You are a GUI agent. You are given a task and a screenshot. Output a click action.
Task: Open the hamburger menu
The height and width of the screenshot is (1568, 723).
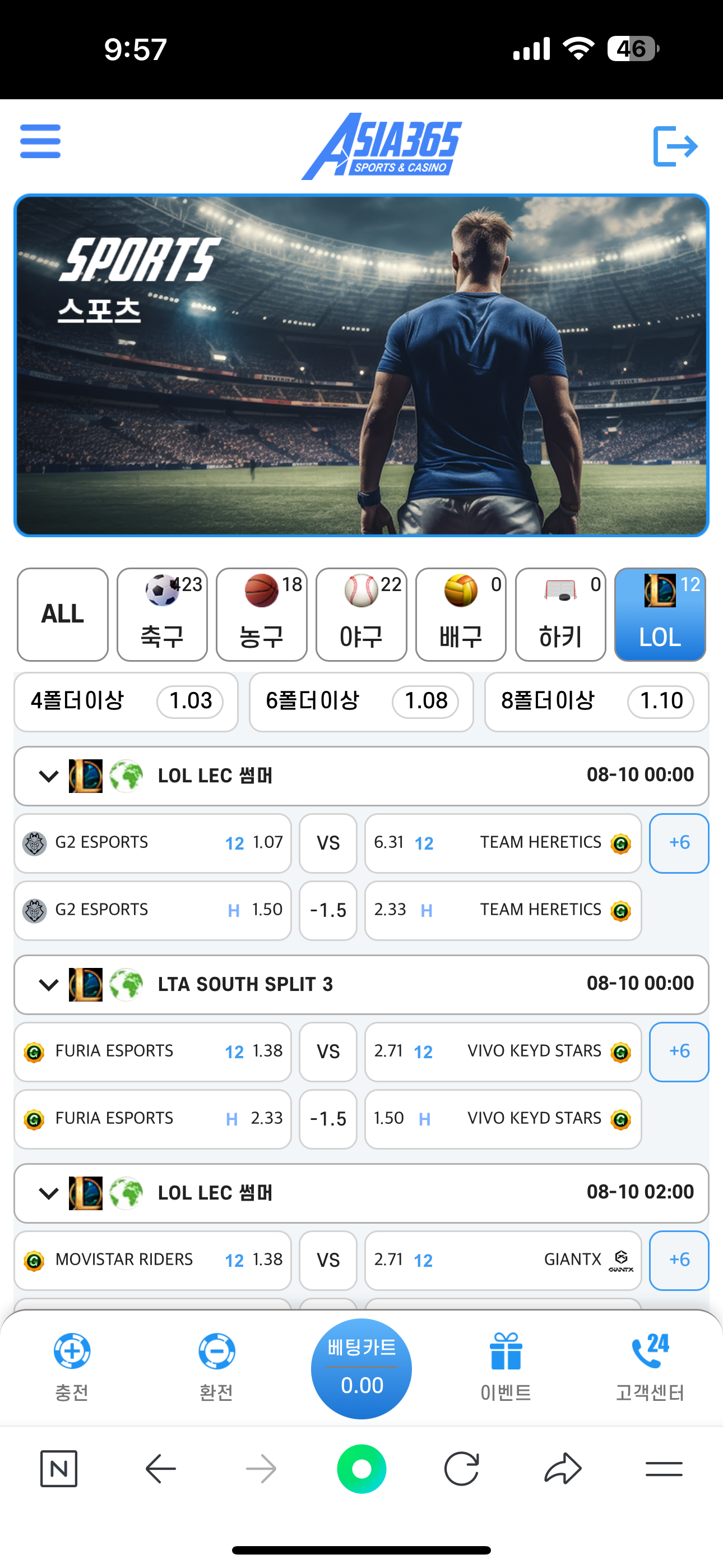coord(40,141)
